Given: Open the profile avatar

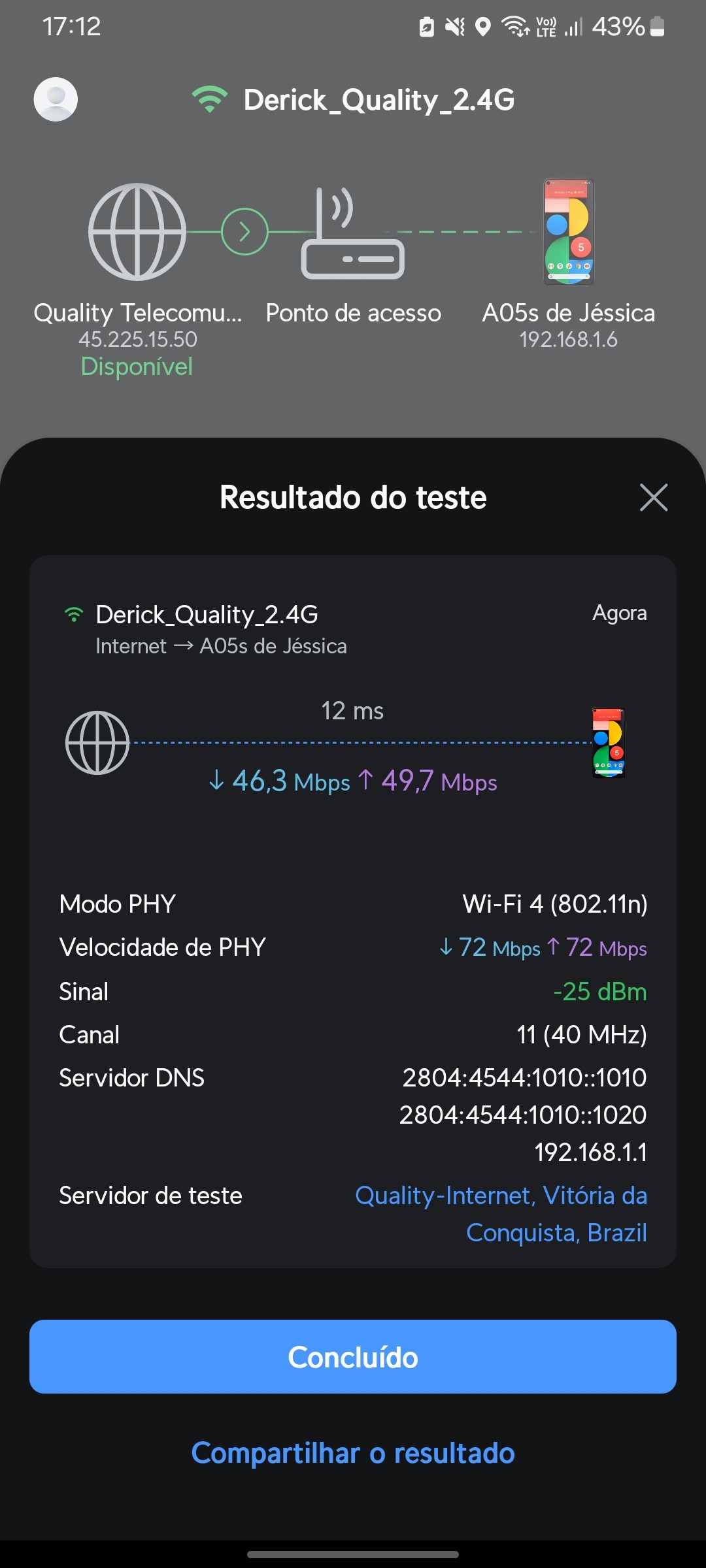Looking at the screenshot, I should click(x=56, y=99).
